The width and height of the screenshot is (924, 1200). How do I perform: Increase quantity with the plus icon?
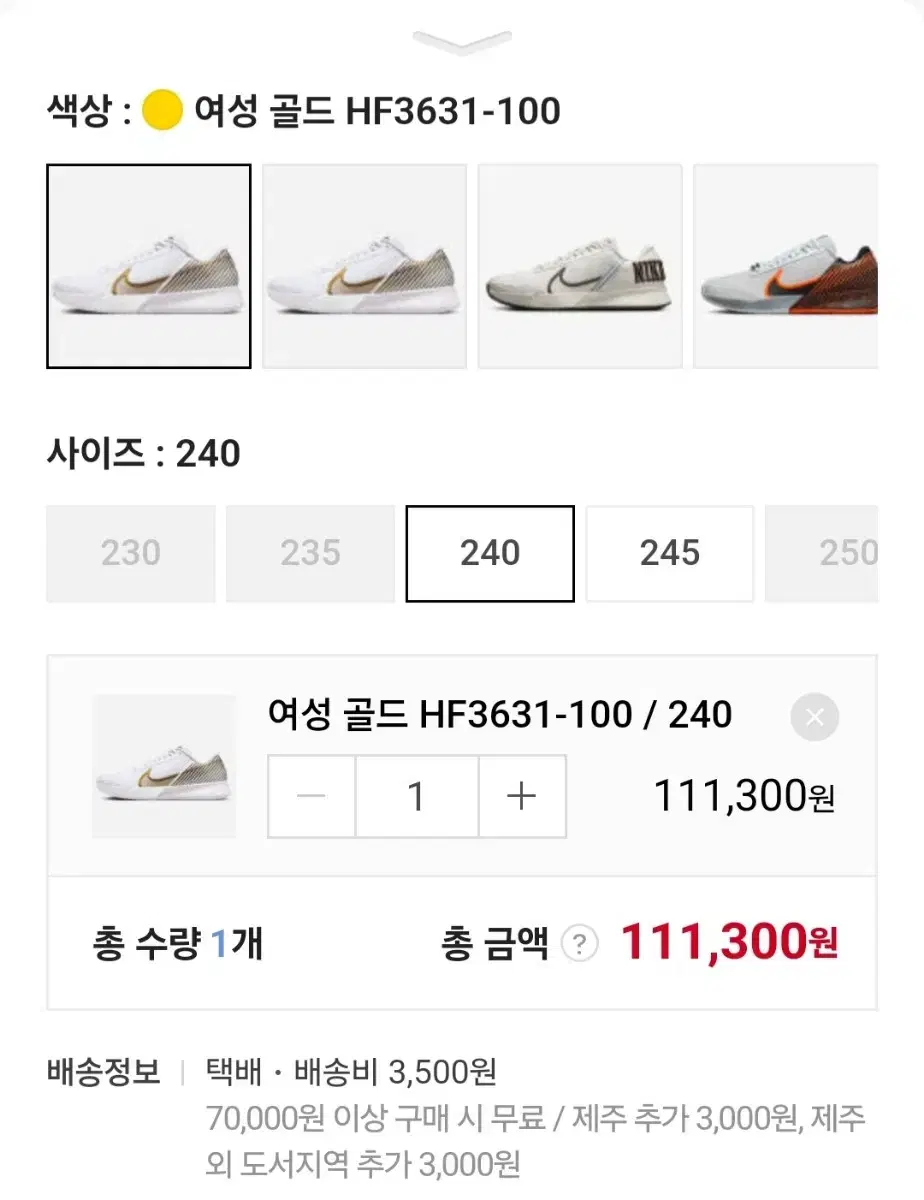(520, 796)
